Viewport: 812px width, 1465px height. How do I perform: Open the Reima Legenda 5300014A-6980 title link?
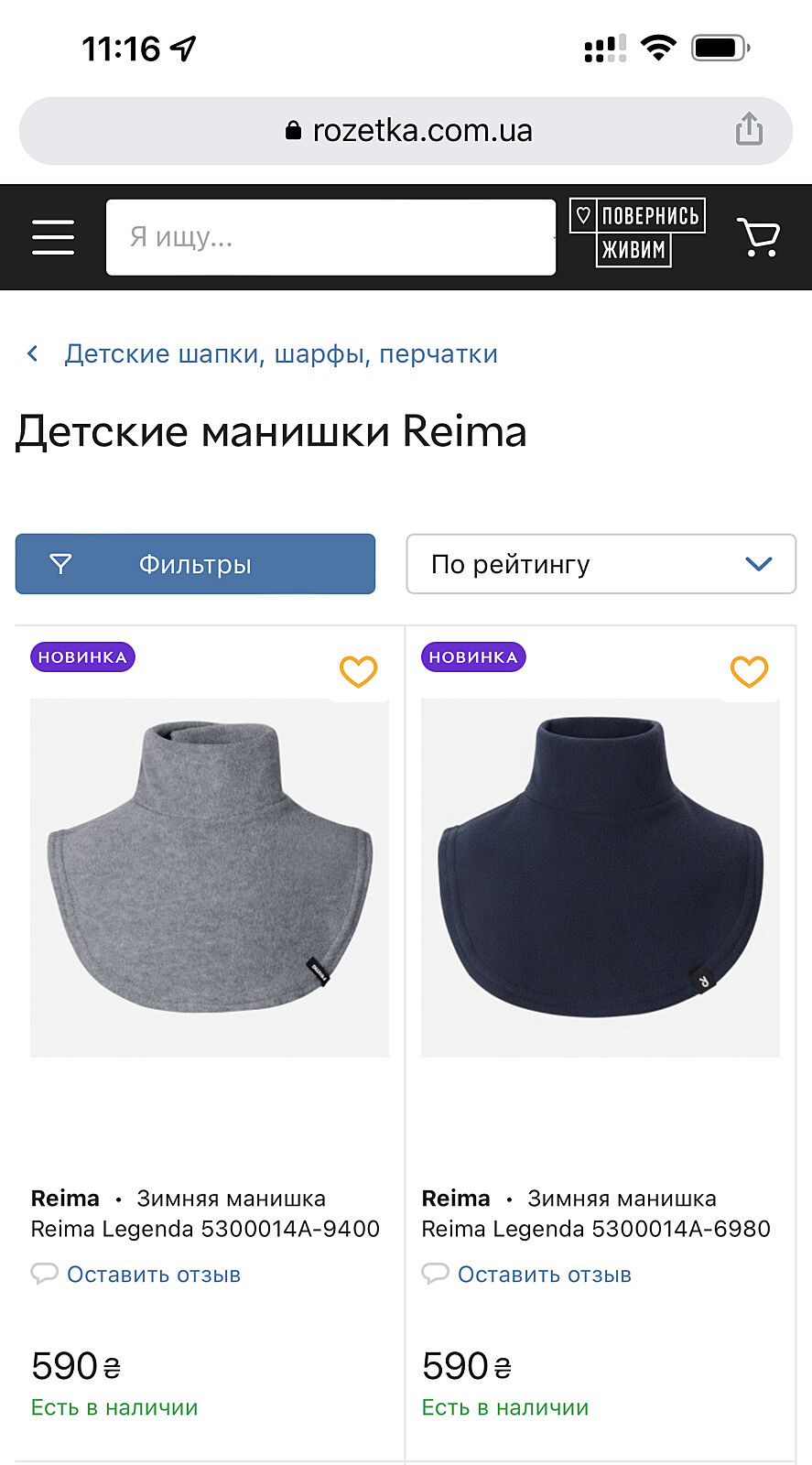click(x=596, y=1214)
